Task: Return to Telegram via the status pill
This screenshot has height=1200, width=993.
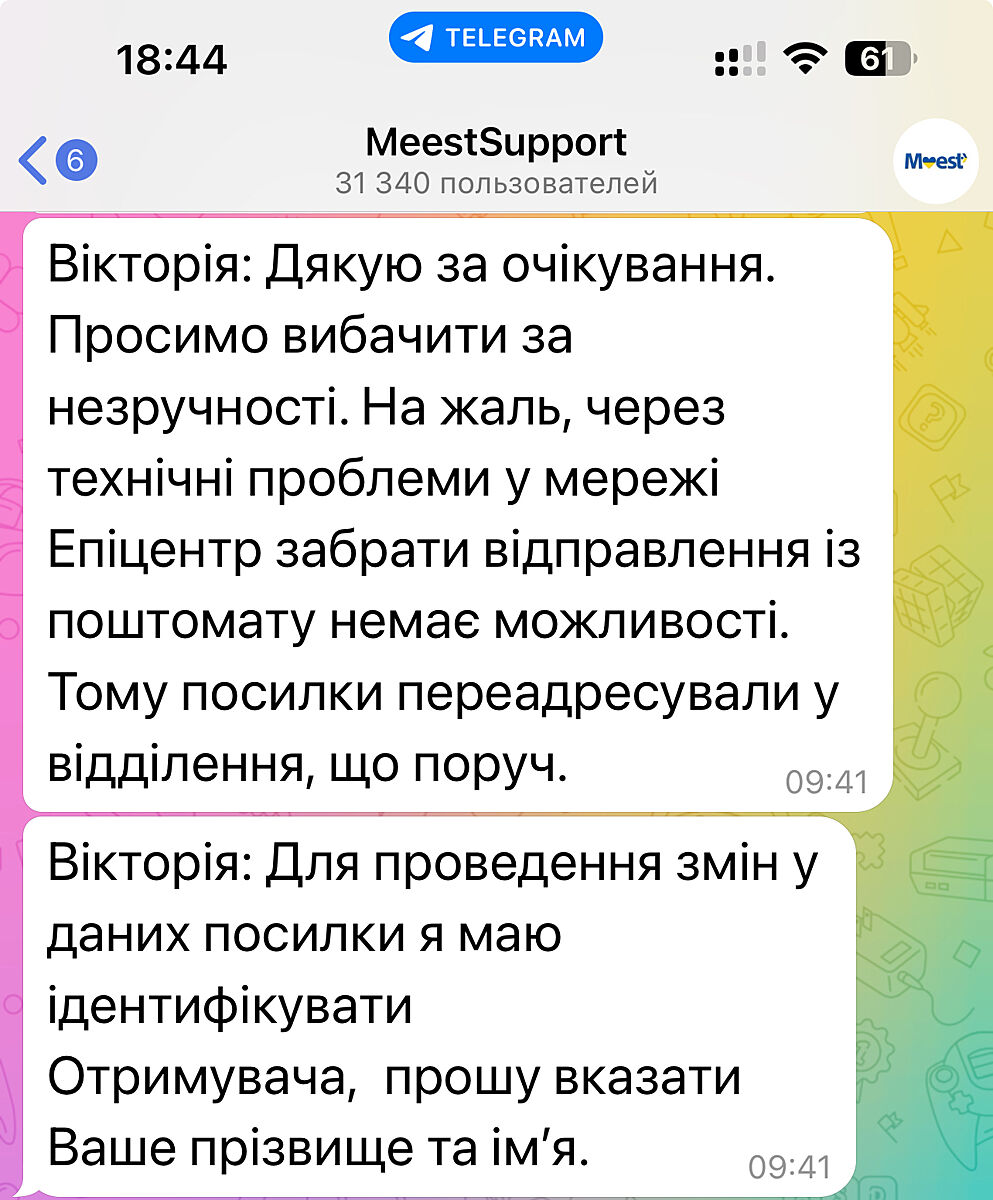Action: [496, 38]
